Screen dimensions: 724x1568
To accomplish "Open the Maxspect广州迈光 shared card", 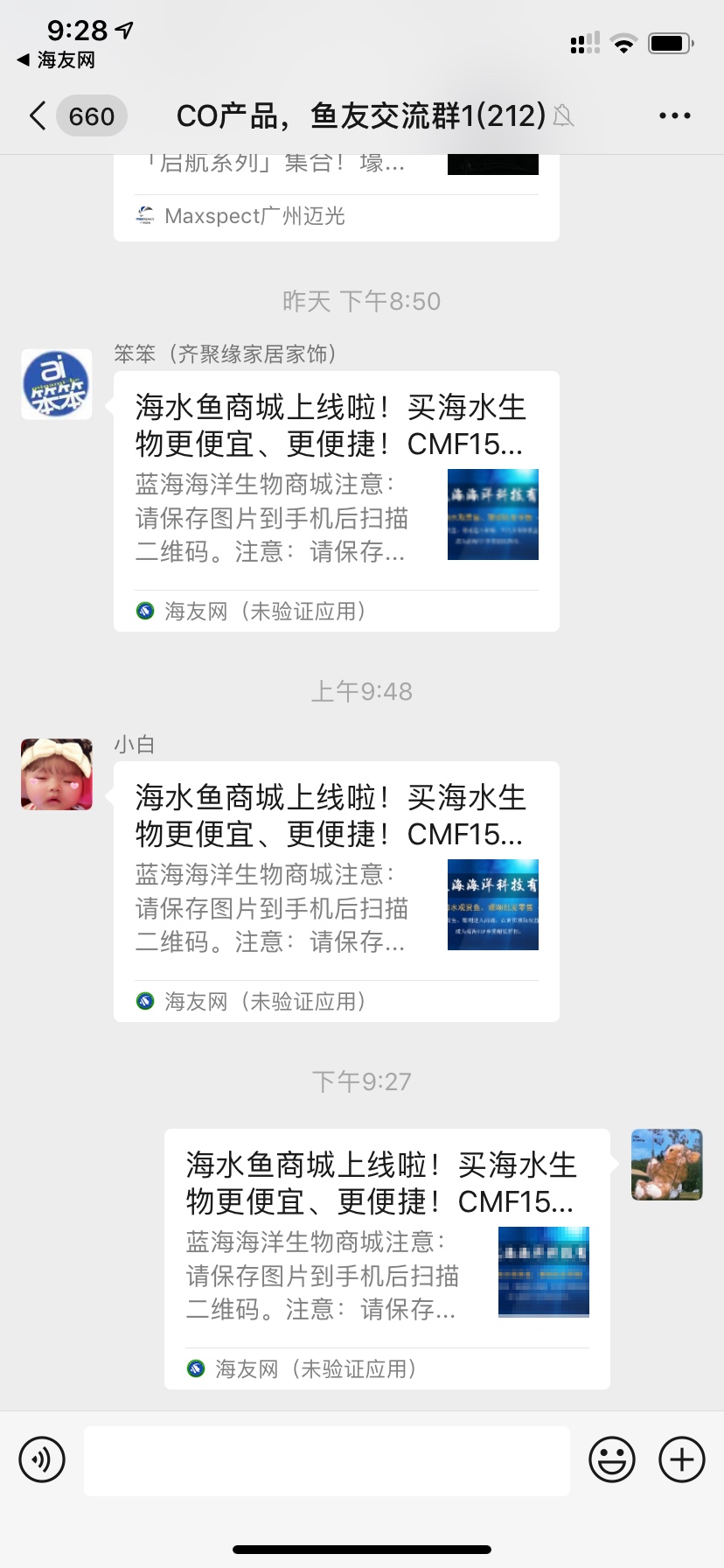I will (336, 198).
